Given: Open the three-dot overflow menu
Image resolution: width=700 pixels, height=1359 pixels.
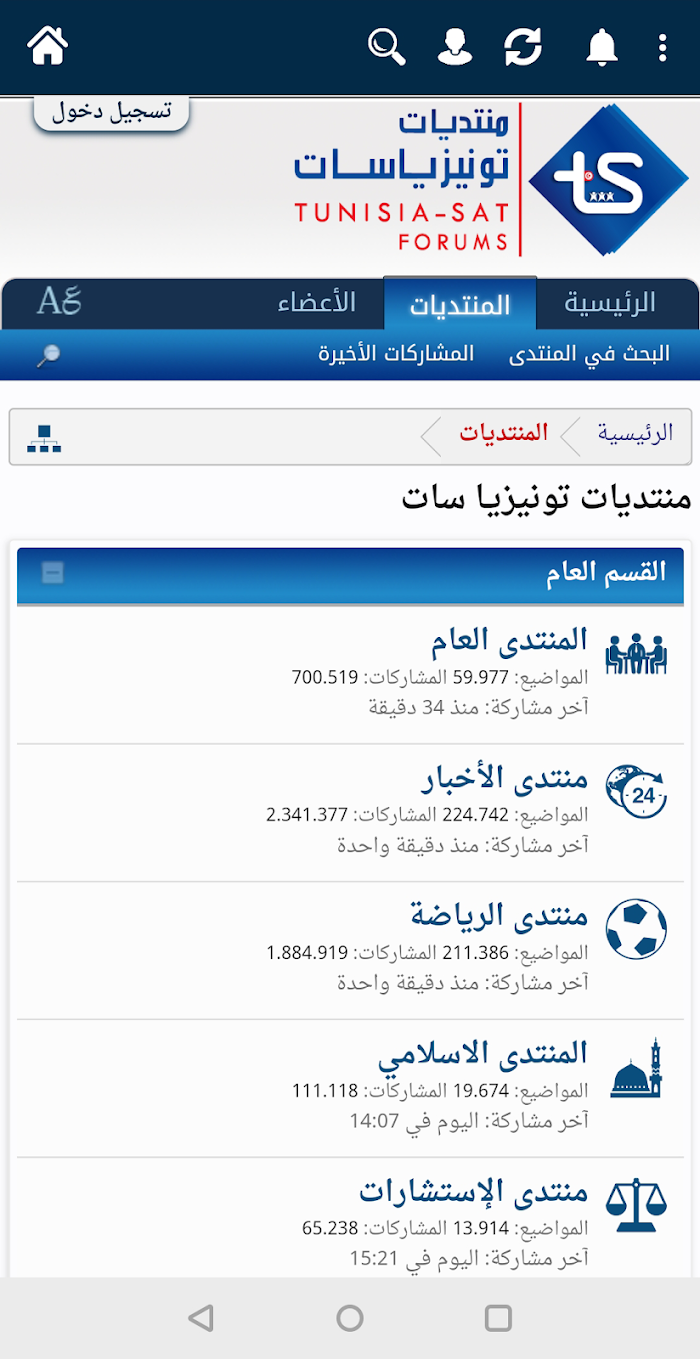Looking at the screenshot, I should pyautogui.click(x=662, y=47).
